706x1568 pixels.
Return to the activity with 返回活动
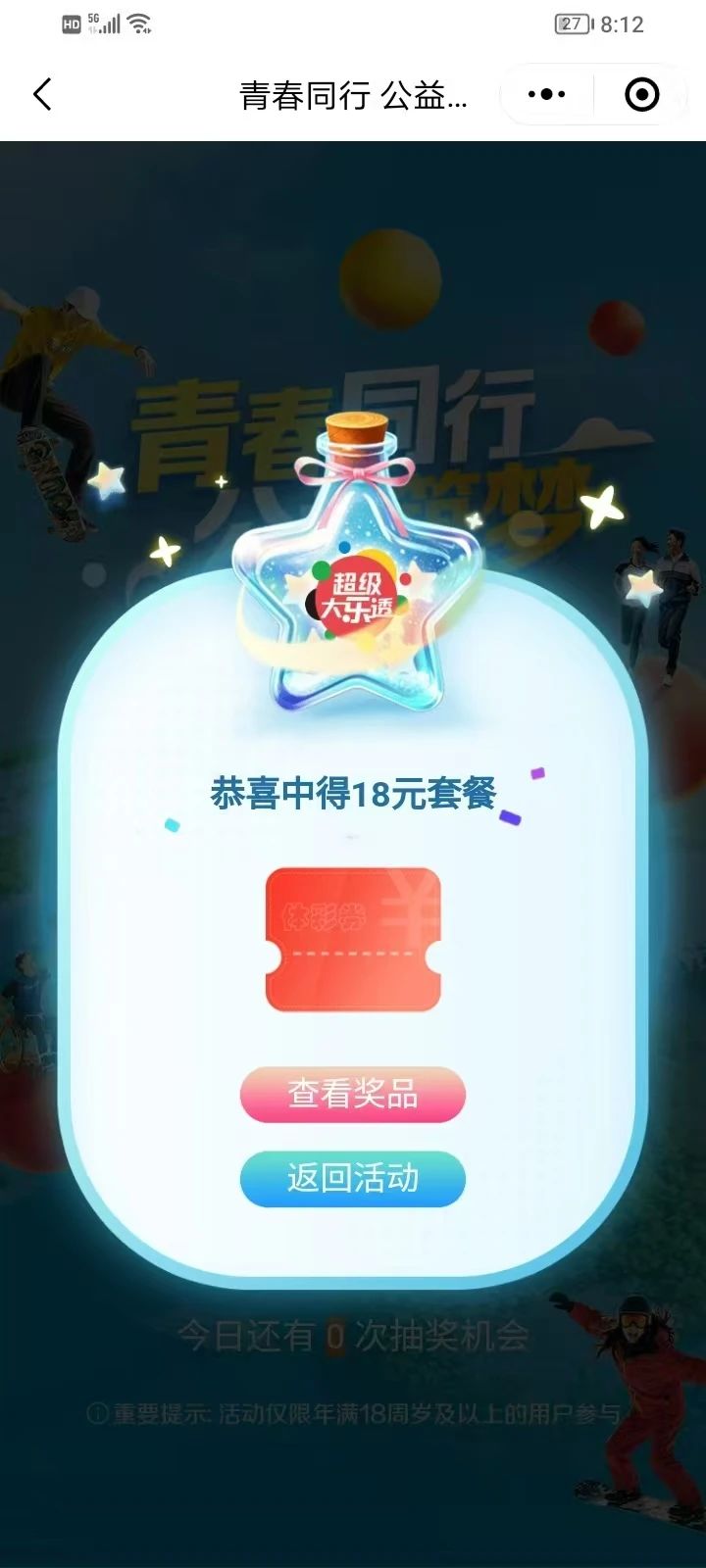point(353,1178)
